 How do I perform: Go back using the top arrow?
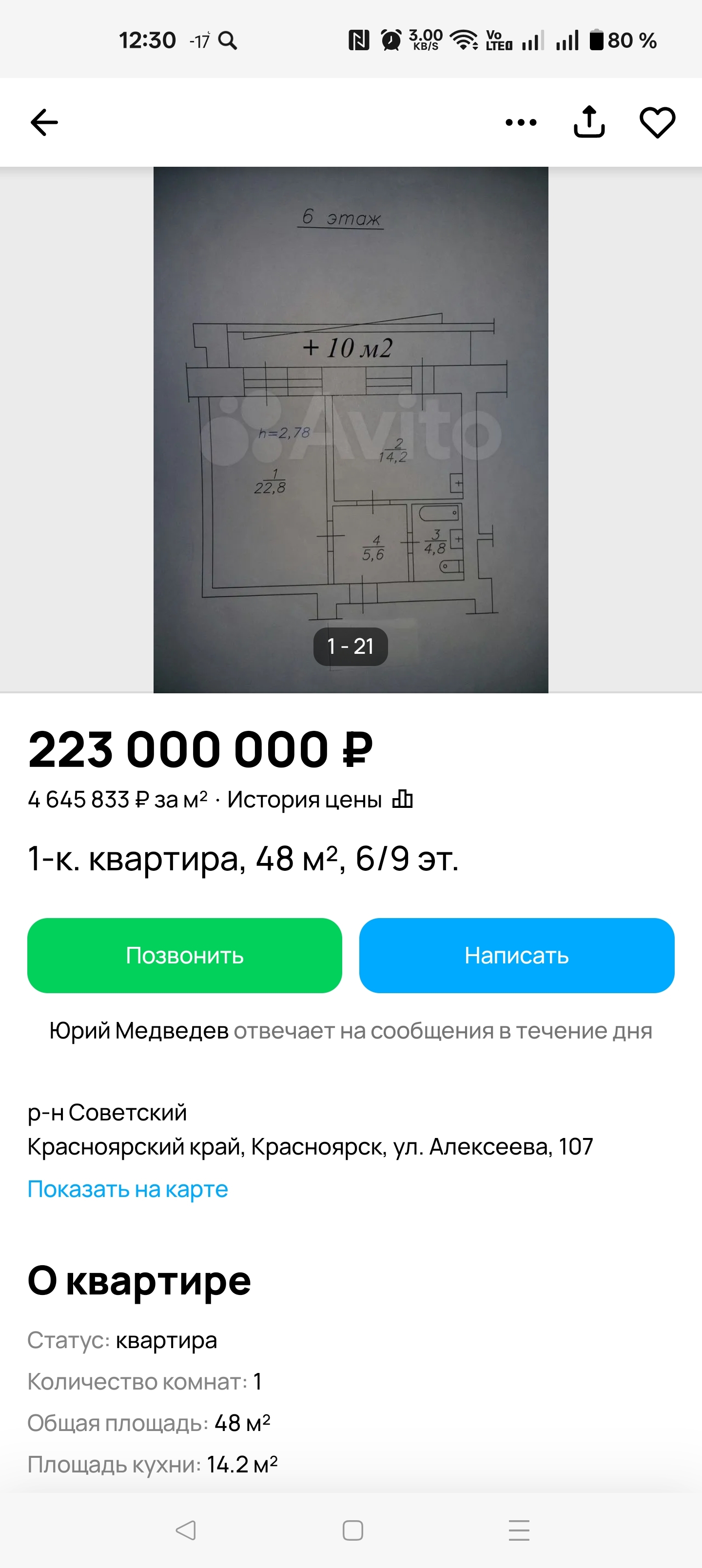tap(44, 122)
